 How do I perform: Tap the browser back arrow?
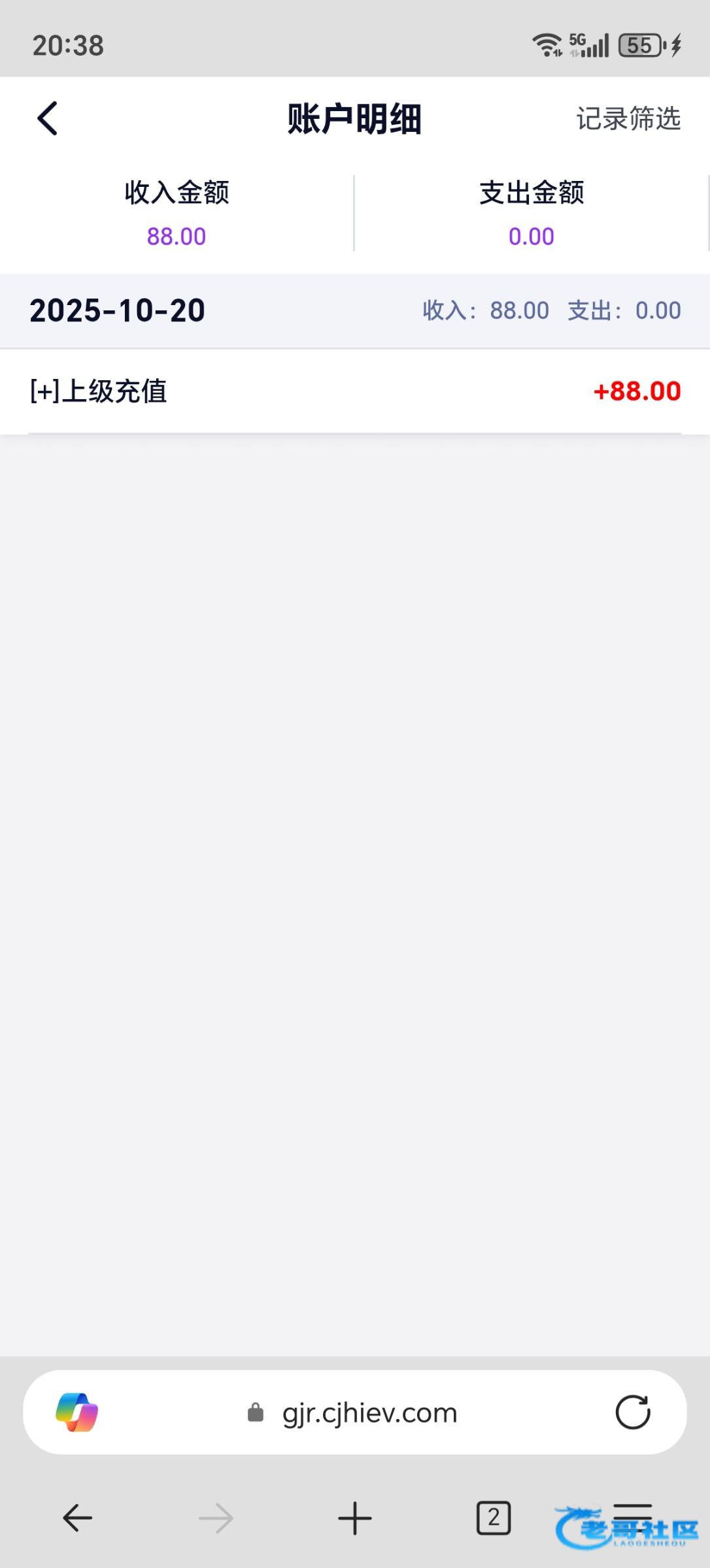pyautogui.click(x=77, y=1518)
